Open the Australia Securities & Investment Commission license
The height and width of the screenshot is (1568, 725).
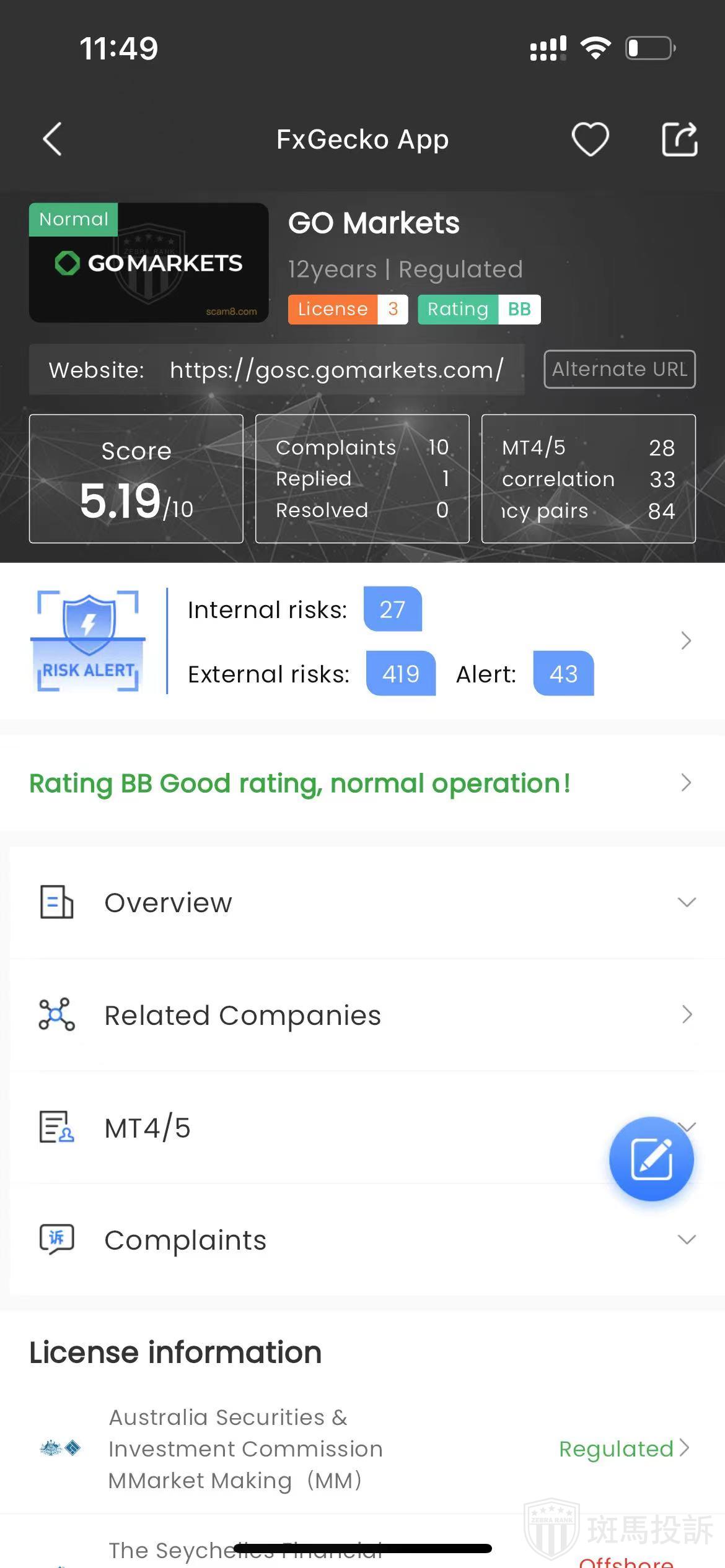tap(362, 1449)
